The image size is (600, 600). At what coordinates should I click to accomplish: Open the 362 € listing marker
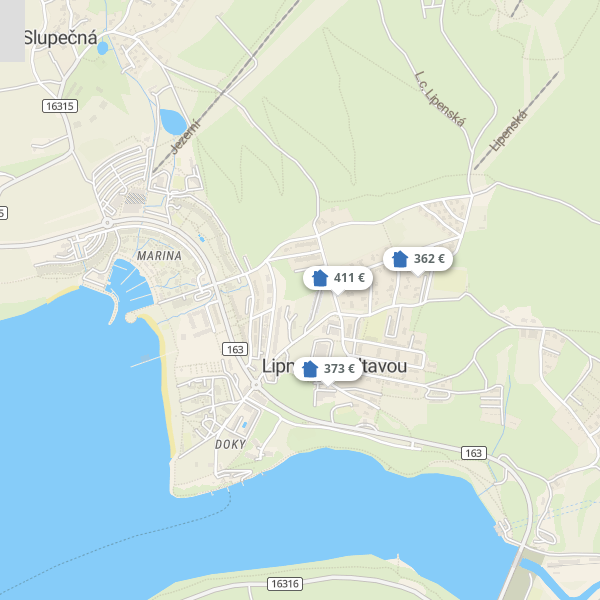click(x=418, y=259)
